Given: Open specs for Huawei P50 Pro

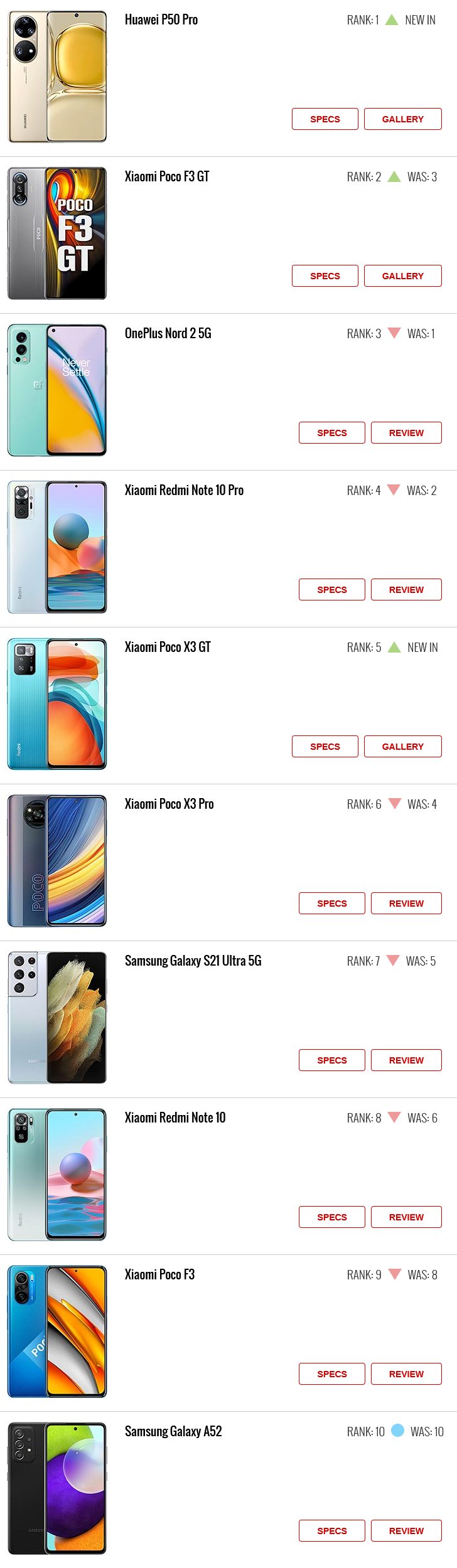Looking at the screenshot, I should pyautogui.click(x=325, y=119).
